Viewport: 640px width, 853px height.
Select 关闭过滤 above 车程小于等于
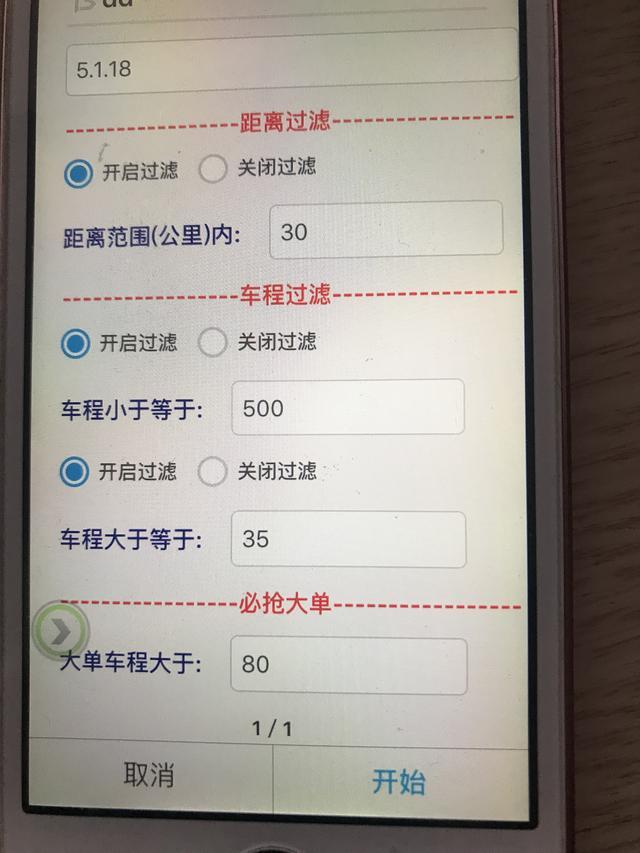pyautogui.click(x=213, y=342)
